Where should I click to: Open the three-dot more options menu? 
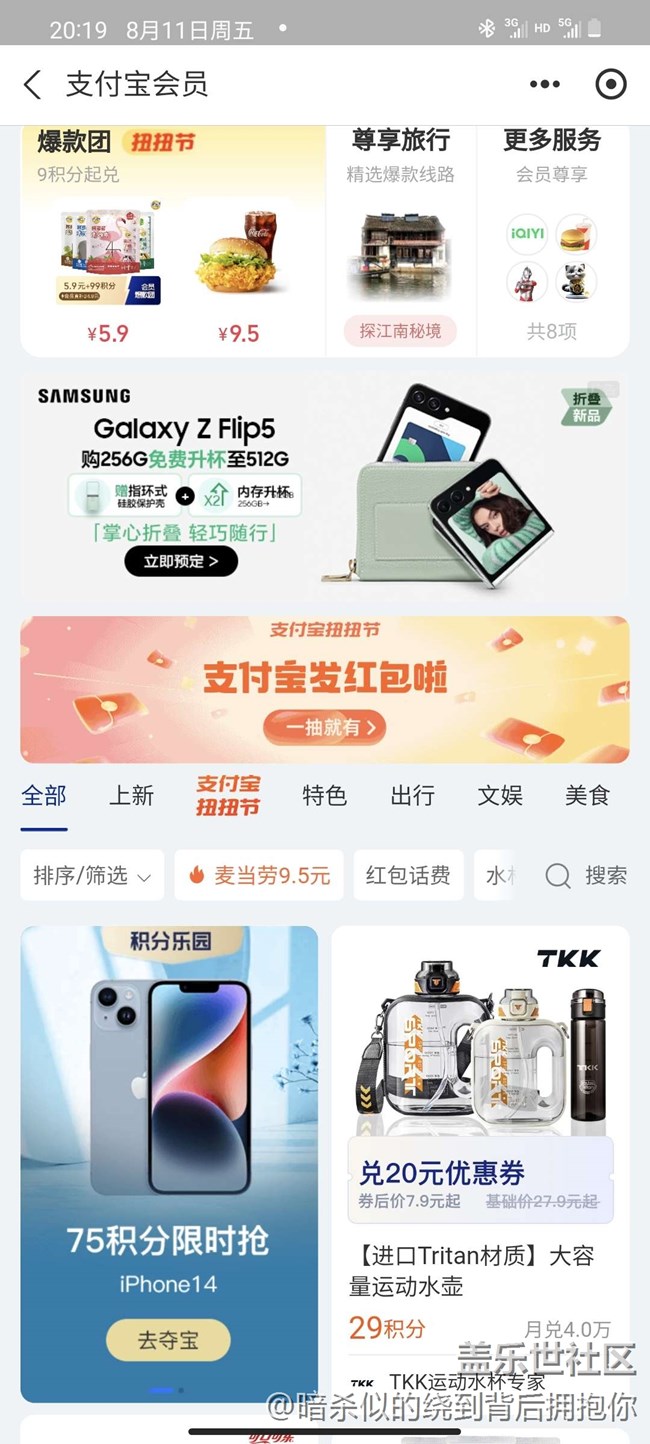click(x=544, y=85)
